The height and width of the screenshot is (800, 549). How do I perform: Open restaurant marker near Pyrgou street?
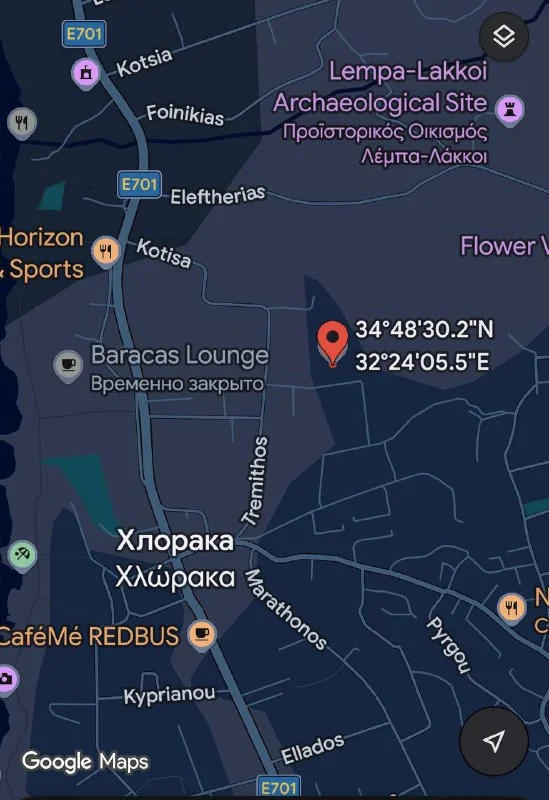(x=511, y=608)
